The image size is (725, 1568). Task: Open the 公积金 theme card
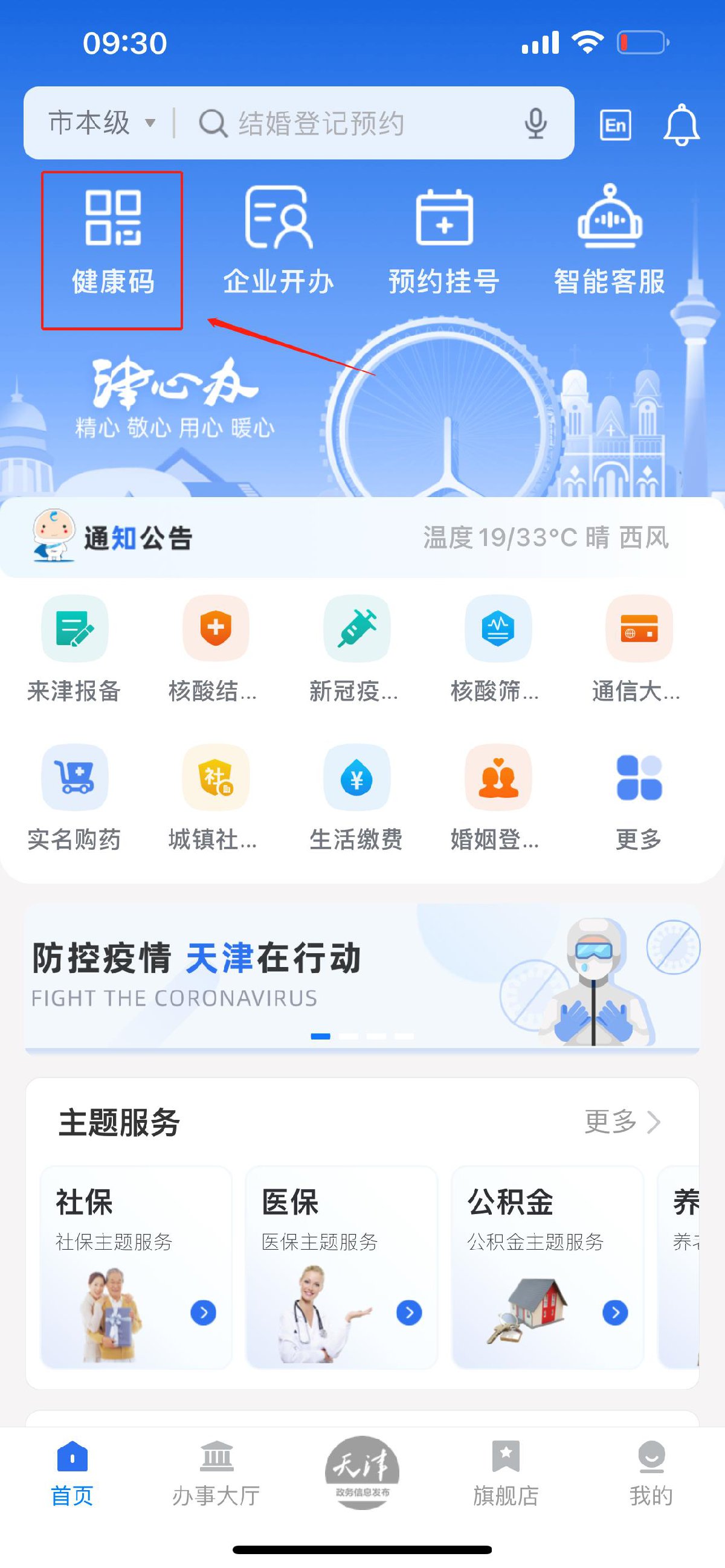pyautogui.click(x=547, y=1266)
